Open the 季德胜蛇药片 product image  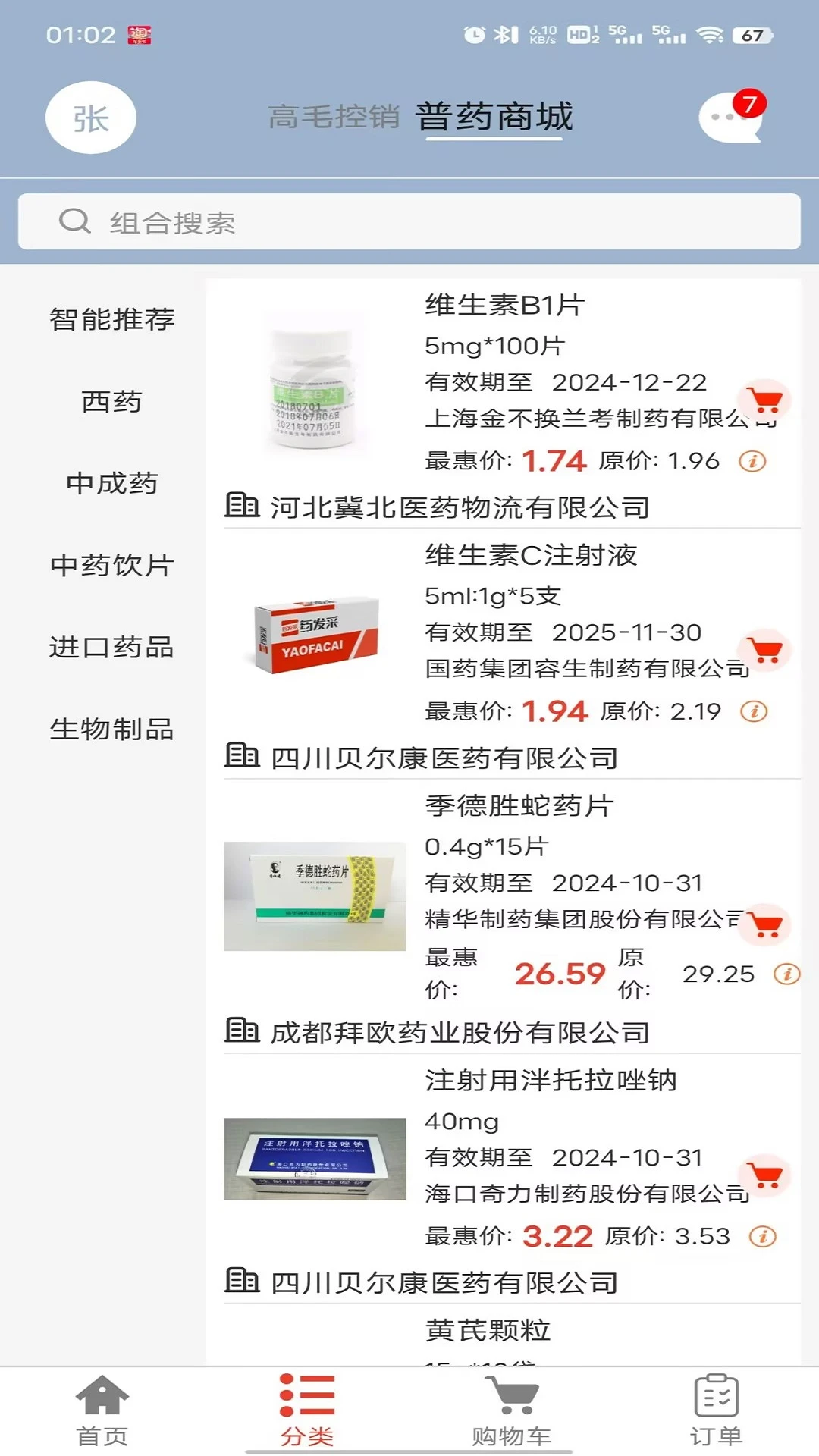coord(315,896)
